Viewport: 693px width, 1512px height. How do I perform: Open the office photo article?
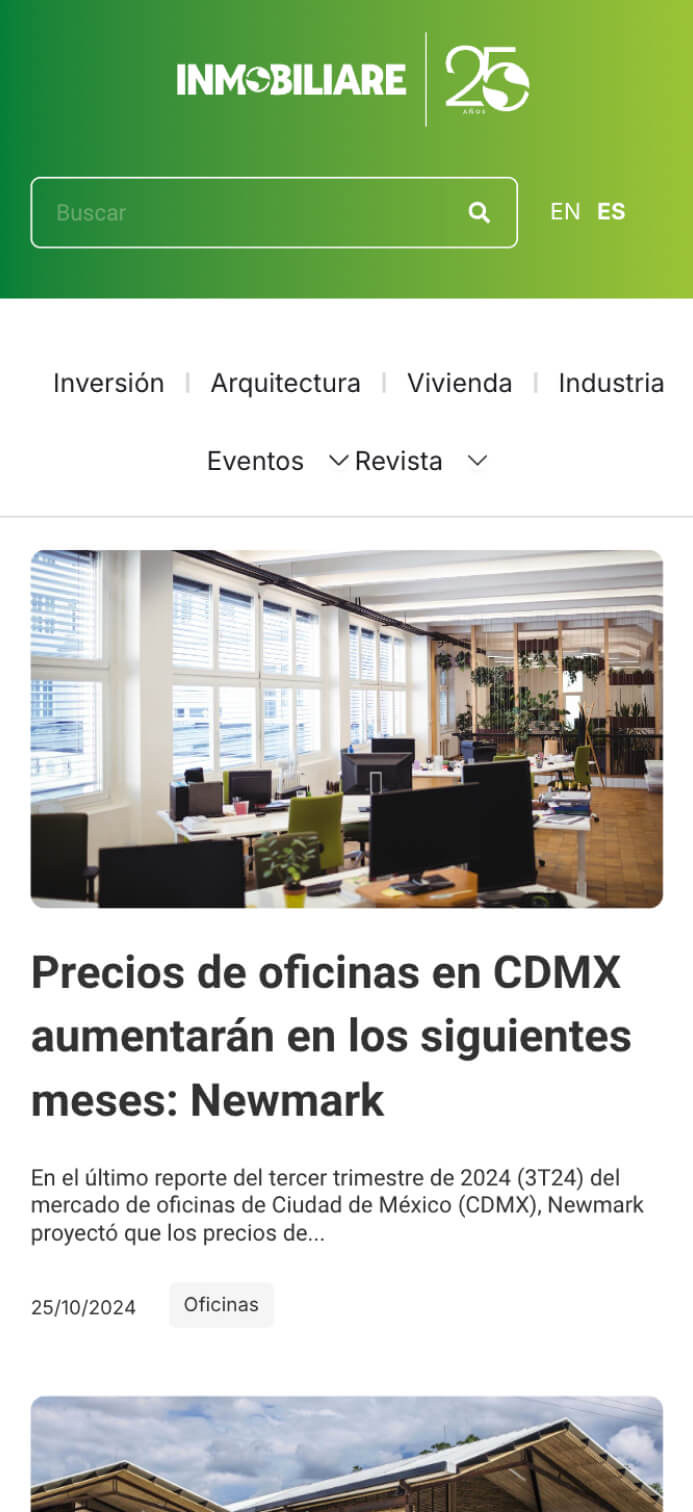[346, 728]
